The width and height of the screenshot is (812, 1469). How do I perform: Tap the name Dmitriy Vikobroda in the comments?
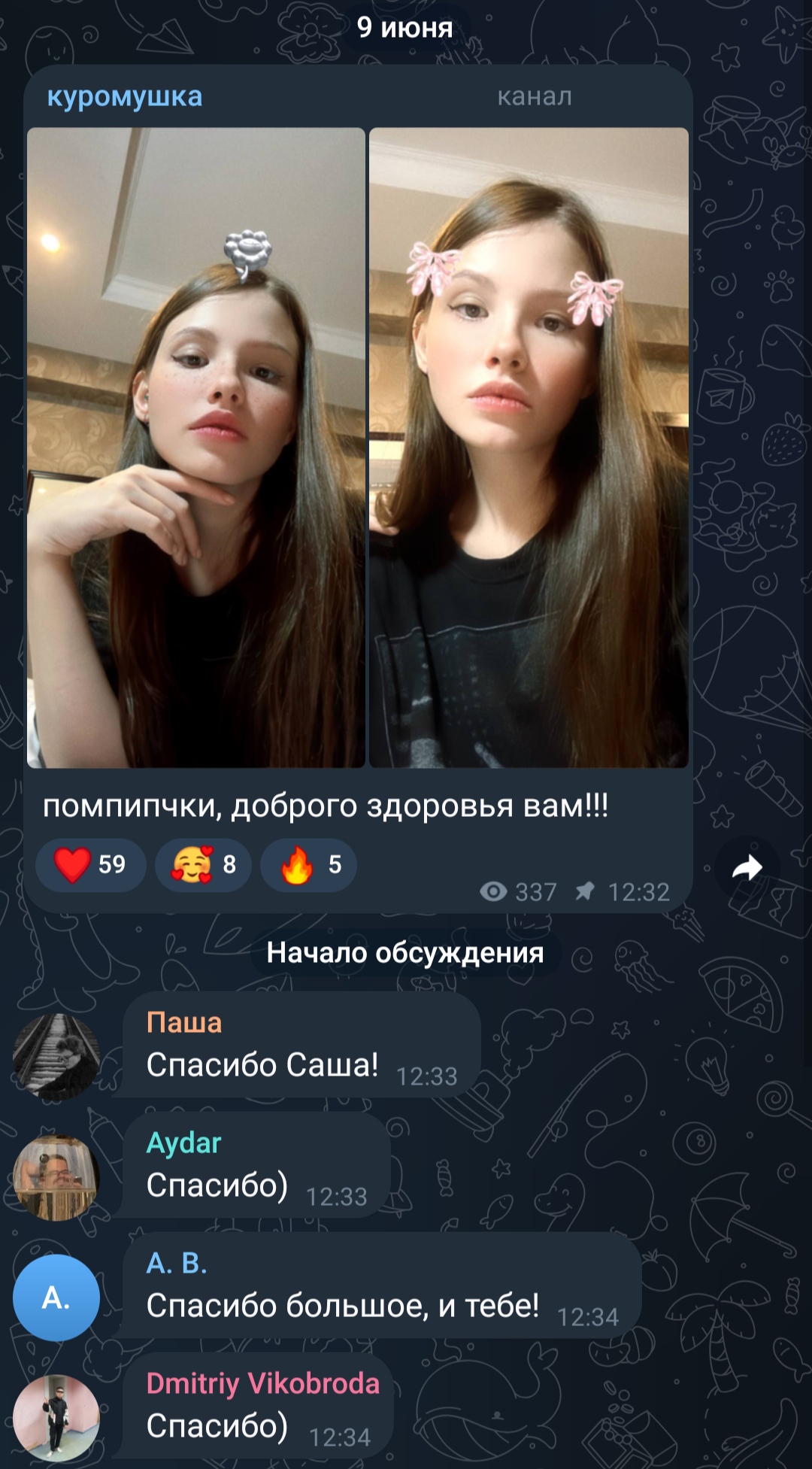(263, 1383)
